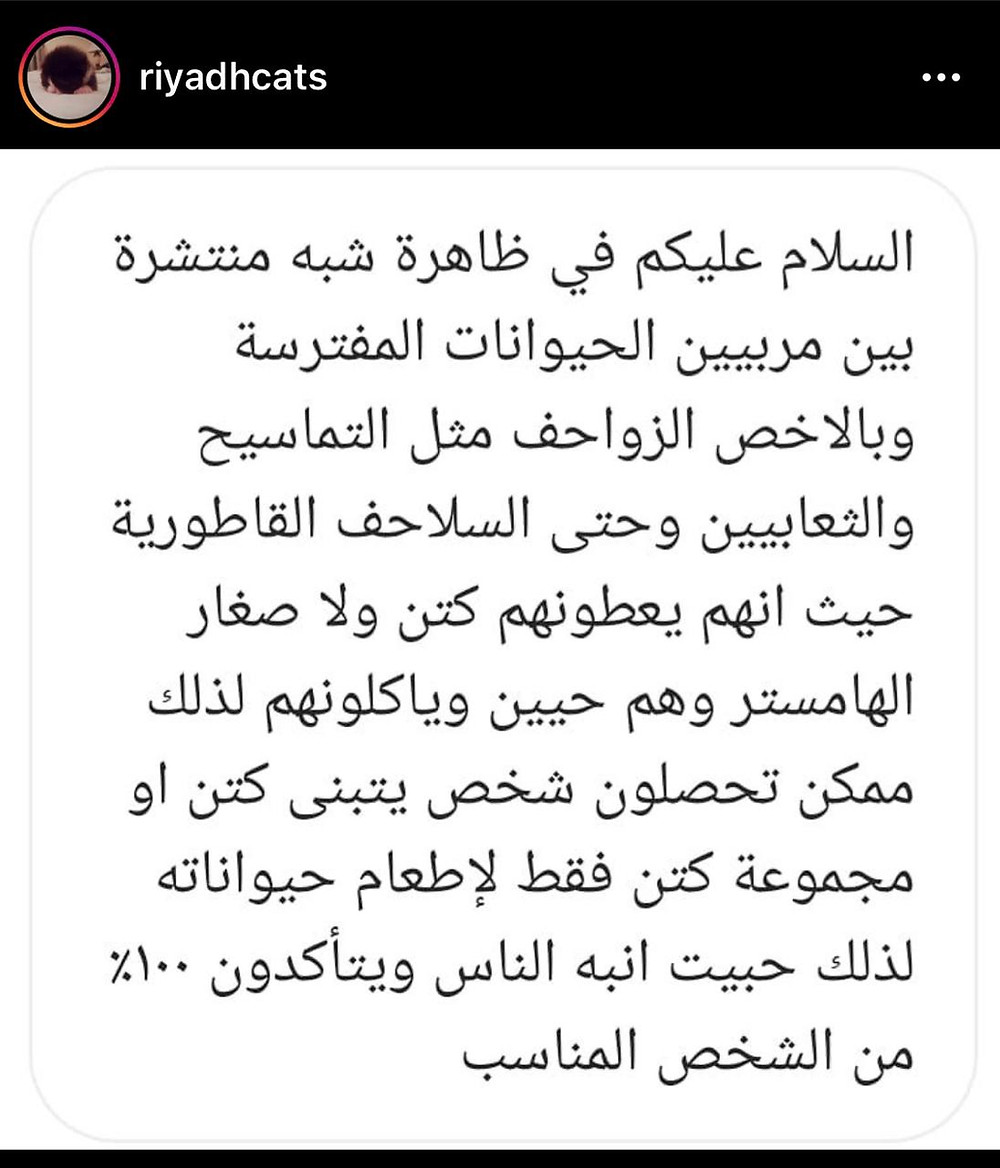Open riyadhcats profile picture

[x=69, y=77]
